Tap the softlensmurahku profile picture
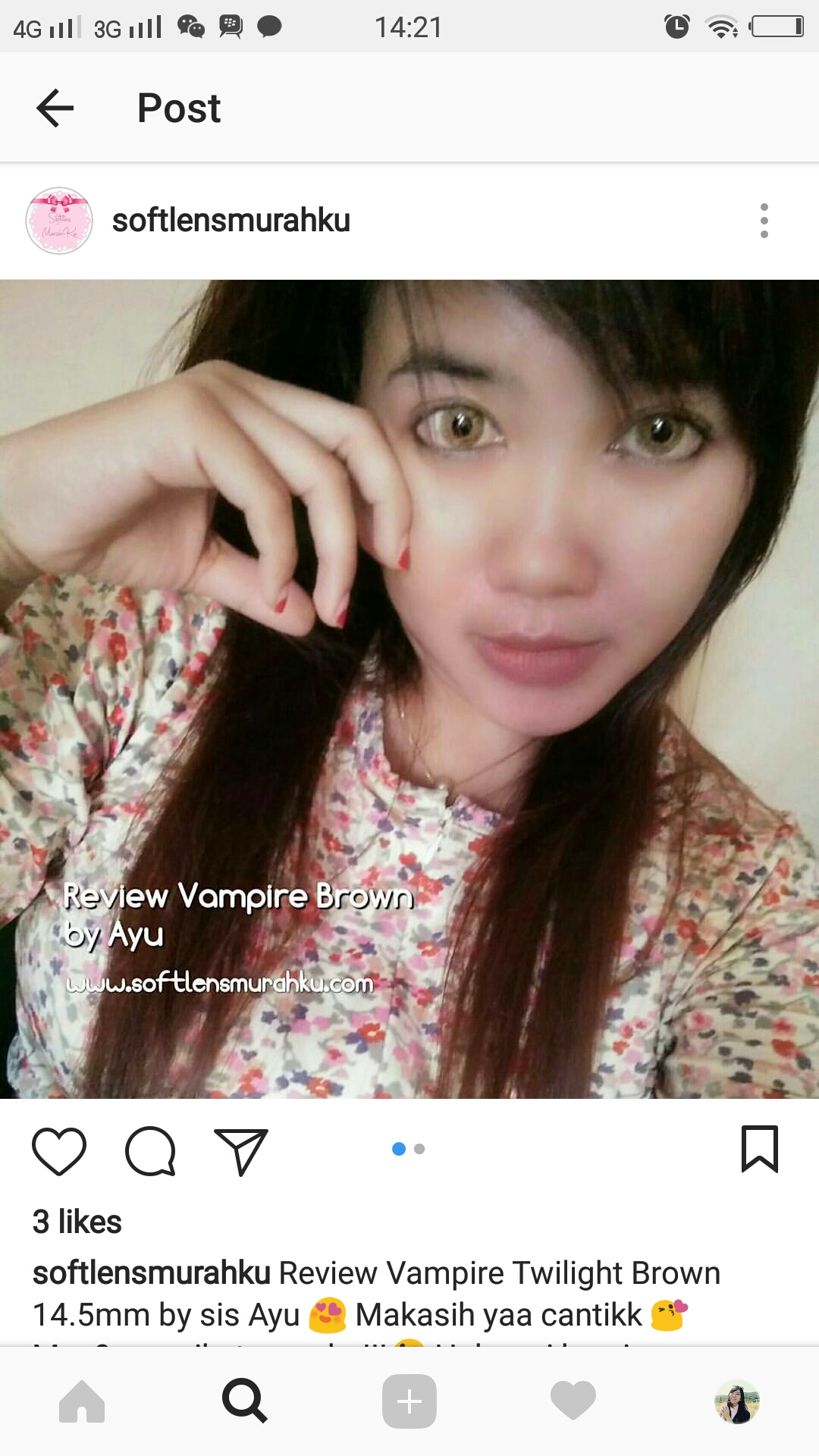This screenshot has width=819, height=1456. pos(59,221)
